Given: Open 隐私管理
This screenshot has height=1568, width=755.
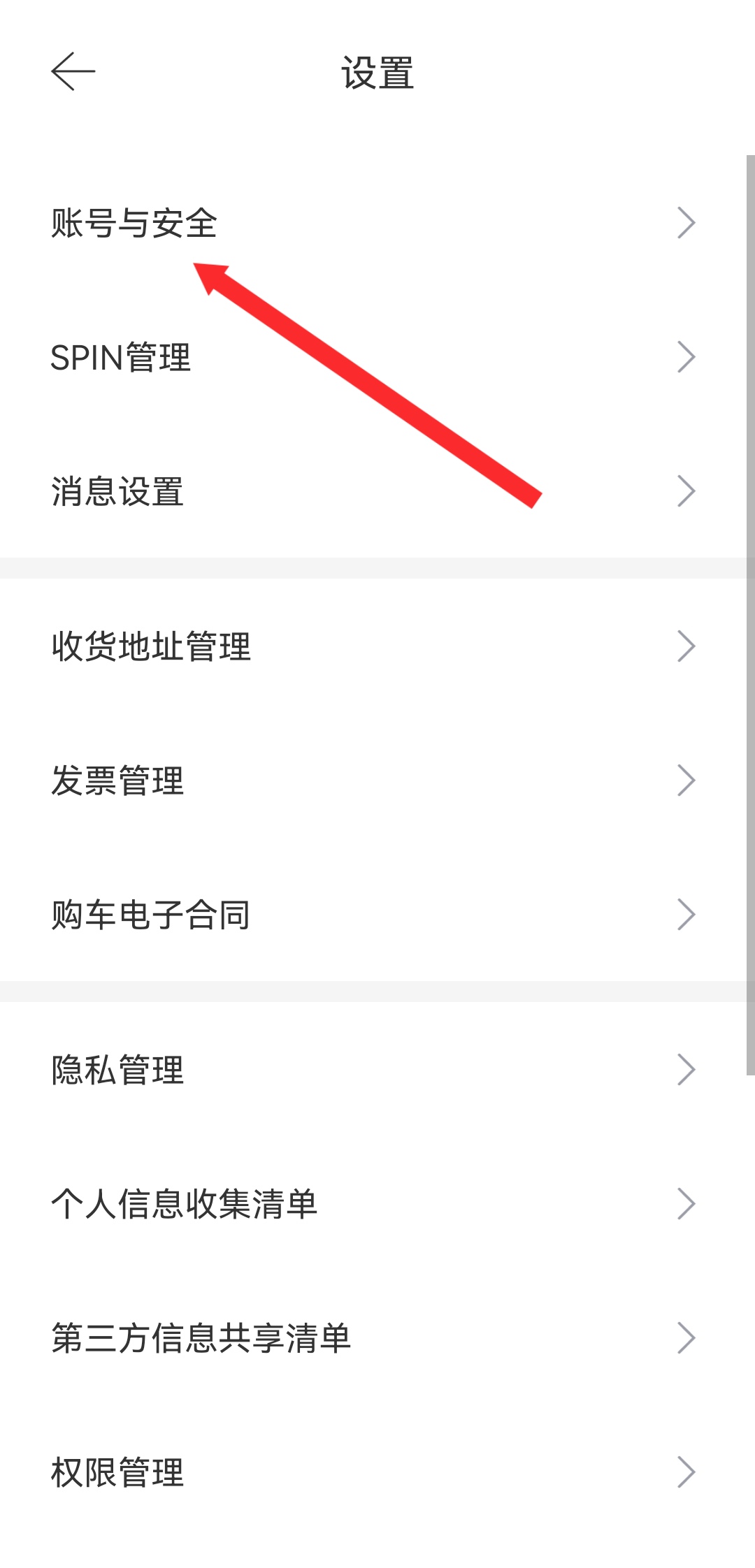Looking at the screenshot, I should (x=117, y=1070).
